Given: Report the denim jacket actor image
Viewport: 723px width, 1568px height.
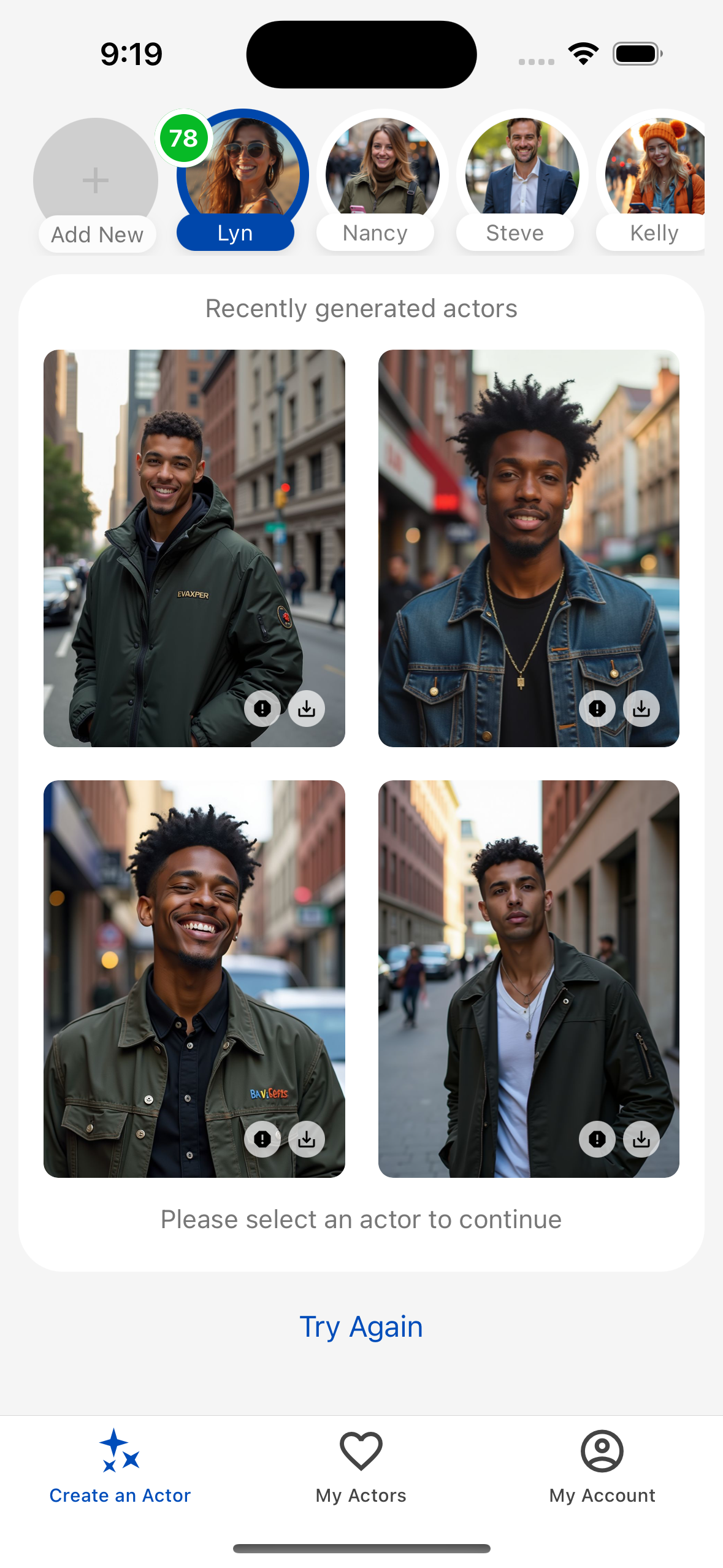Looking at the screenshot, I should point(597,709).
